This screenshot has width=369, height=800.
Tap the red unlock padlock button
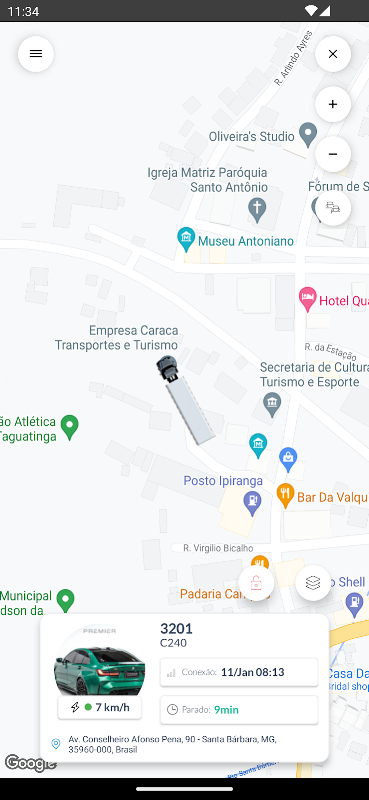click(x=256, y=583)
